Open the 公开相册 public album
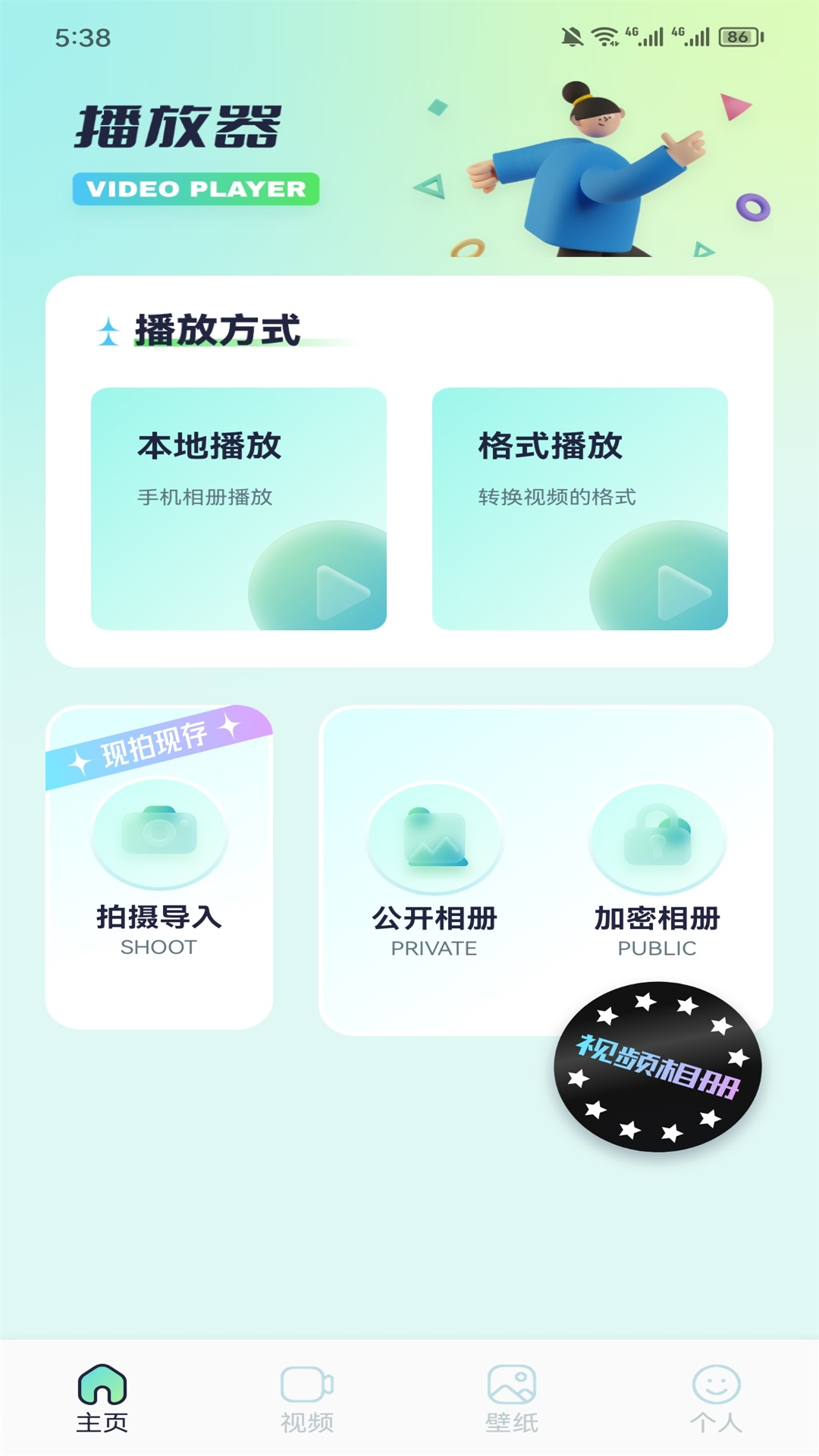Screen dimensions: 819x1456 [434, 872]
